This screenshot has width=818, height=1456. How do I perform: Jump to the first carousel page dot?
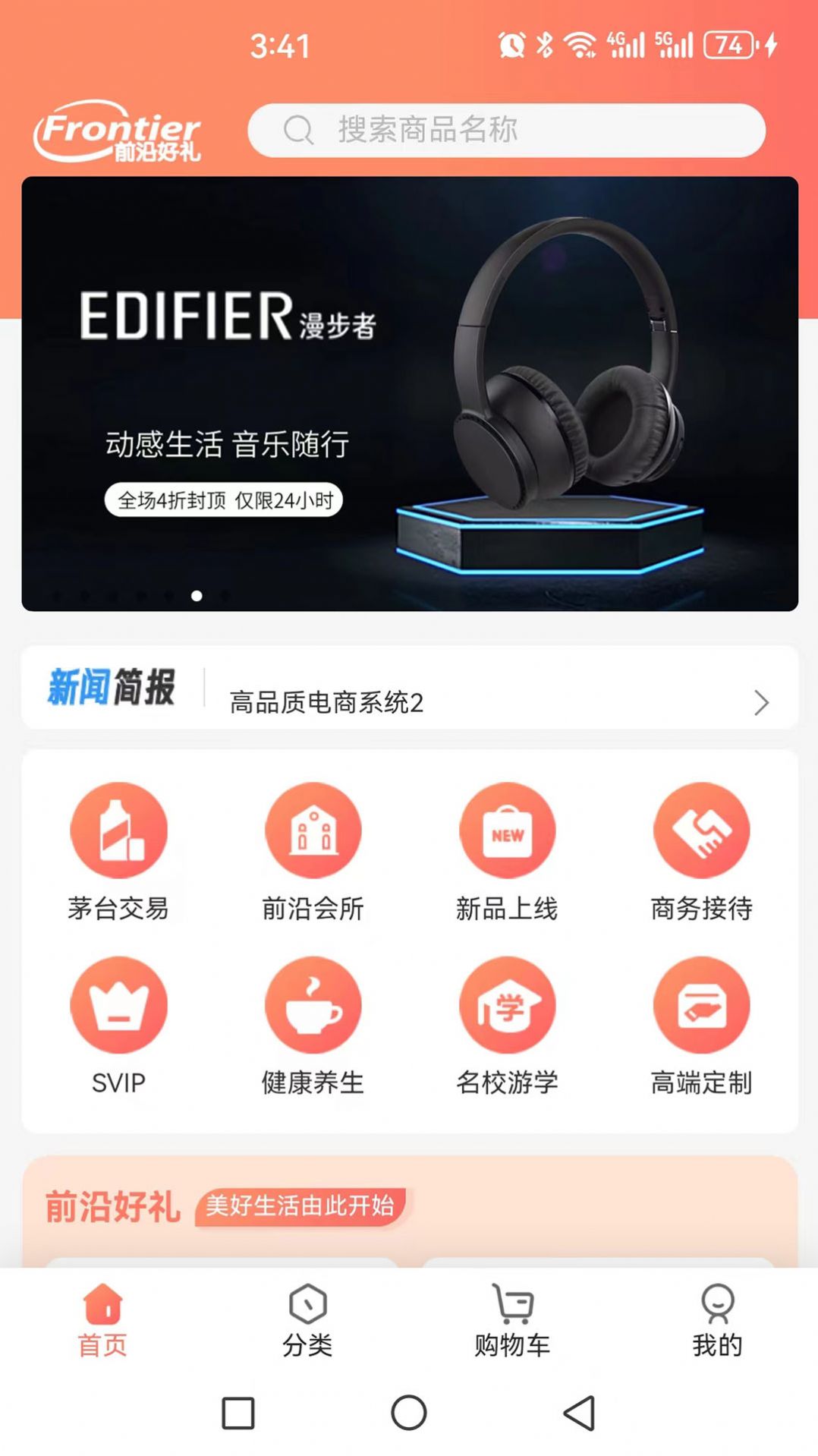(x=57, y=597)
